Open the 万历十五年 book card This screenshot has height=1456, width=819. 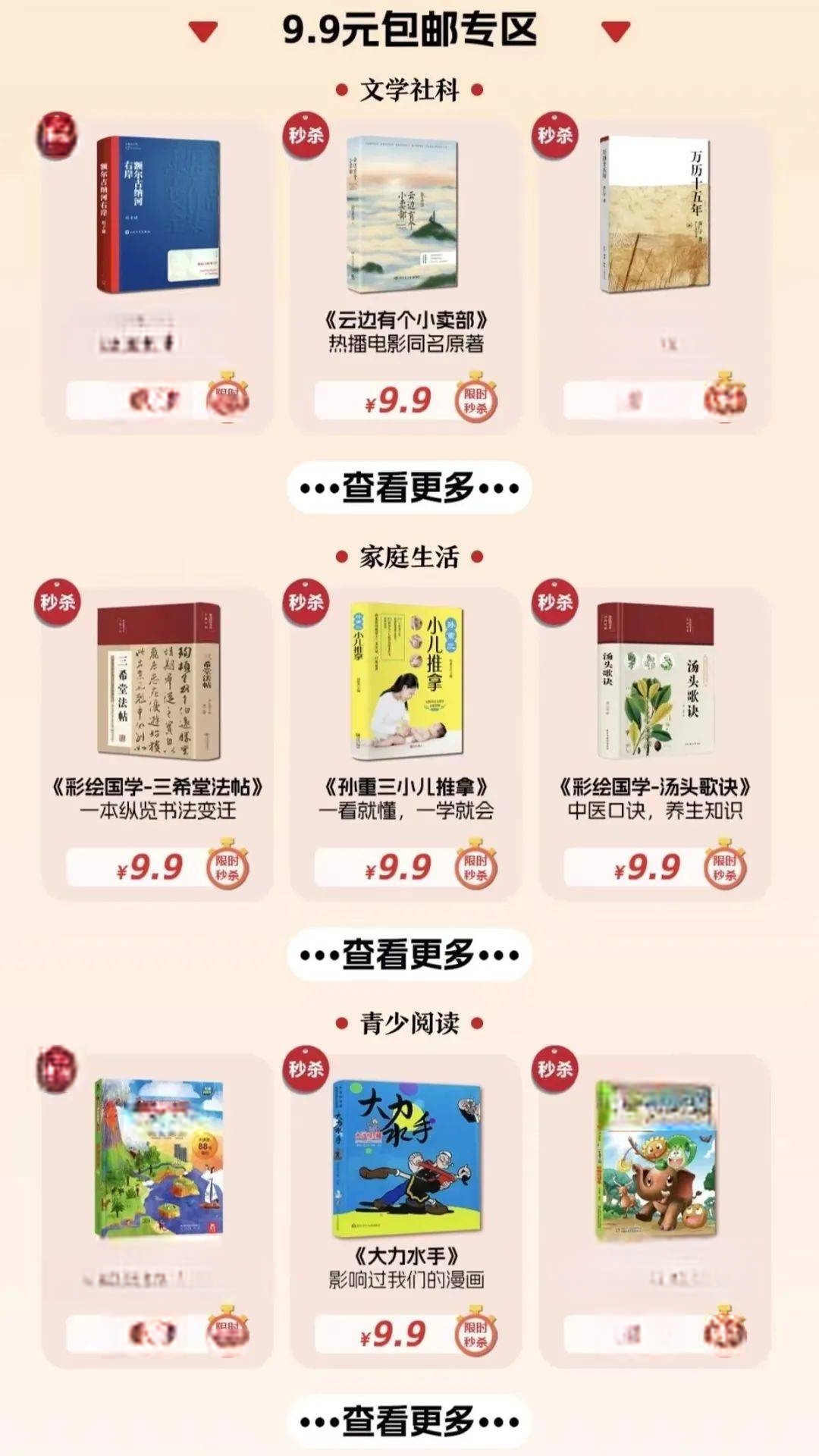point(655,277)
